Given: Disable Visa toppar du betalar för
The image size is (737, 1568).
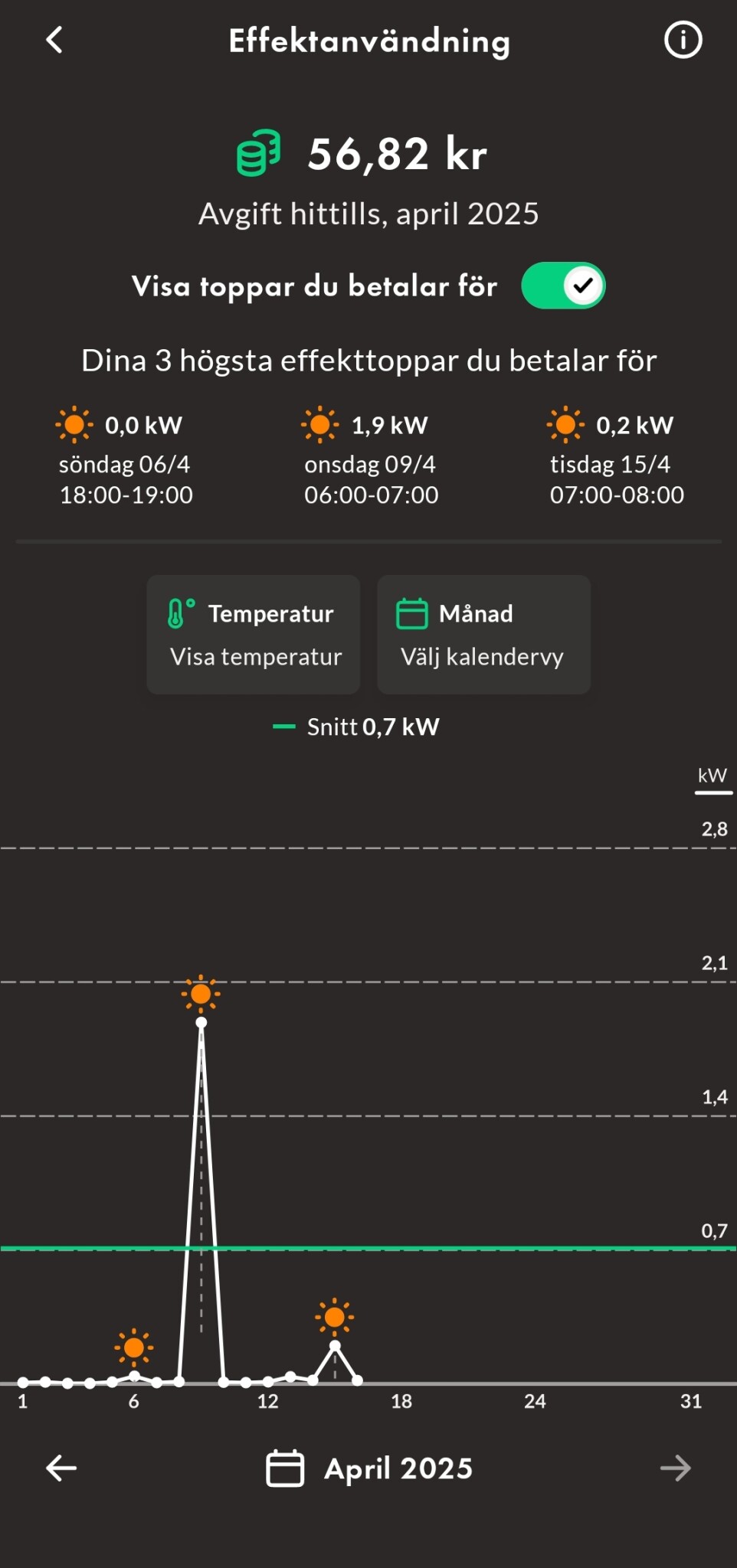Looking at the screenshot, I should (563, 286).
